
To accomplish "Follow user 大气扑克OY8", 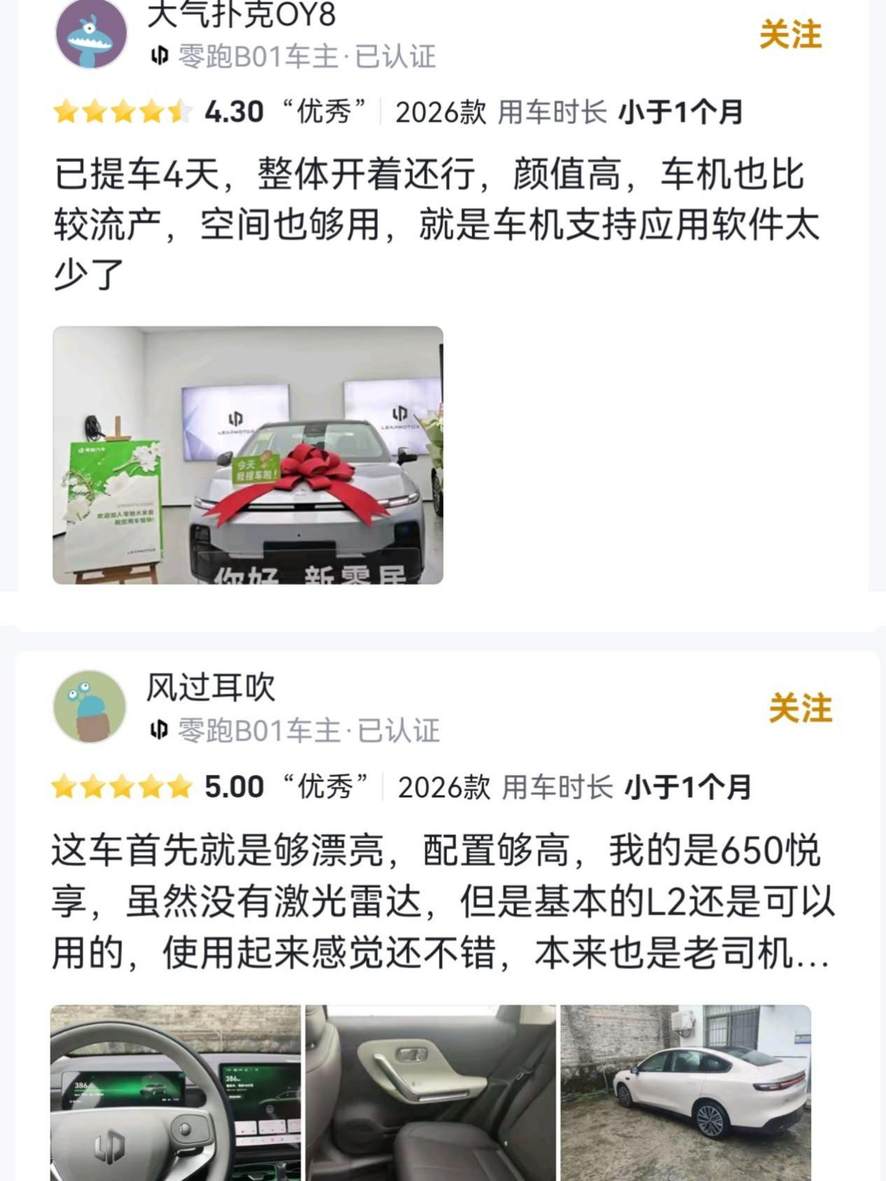I will pos(789,35).
